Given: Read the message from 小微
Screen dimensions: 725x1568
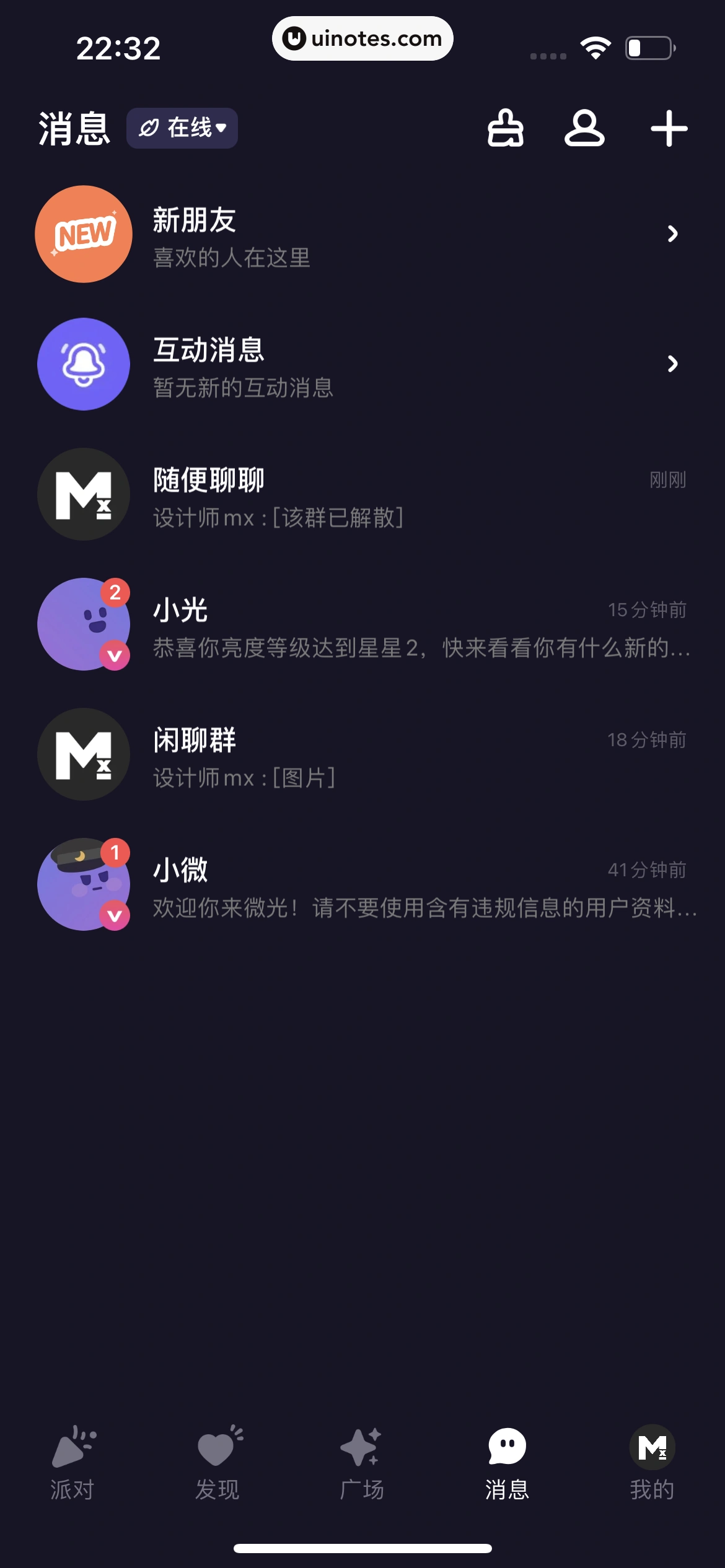Looking at the screenshot, I should tap(362, 885).
